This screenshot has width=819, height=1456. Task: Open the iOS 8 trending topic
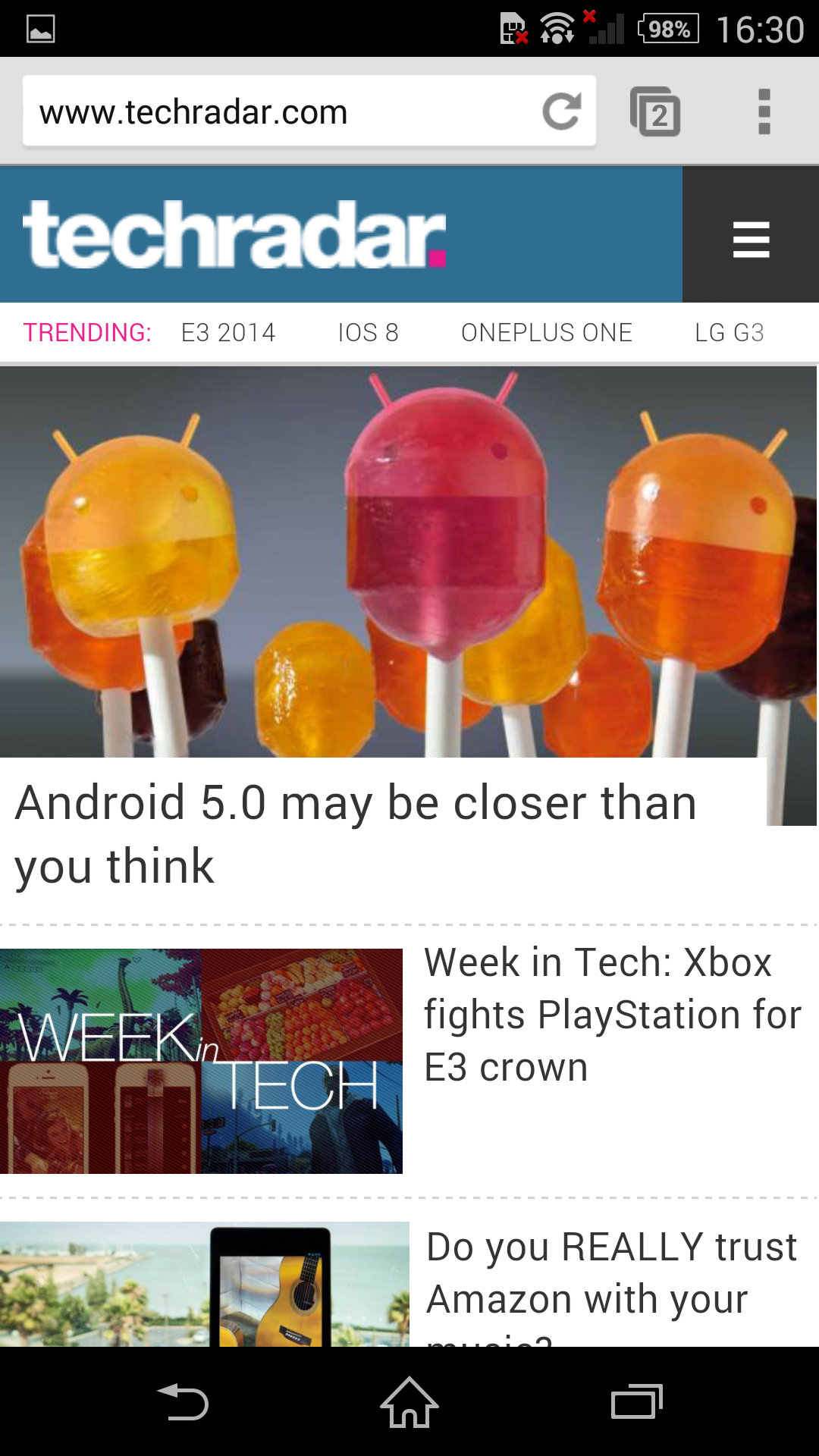click(368, 333)
